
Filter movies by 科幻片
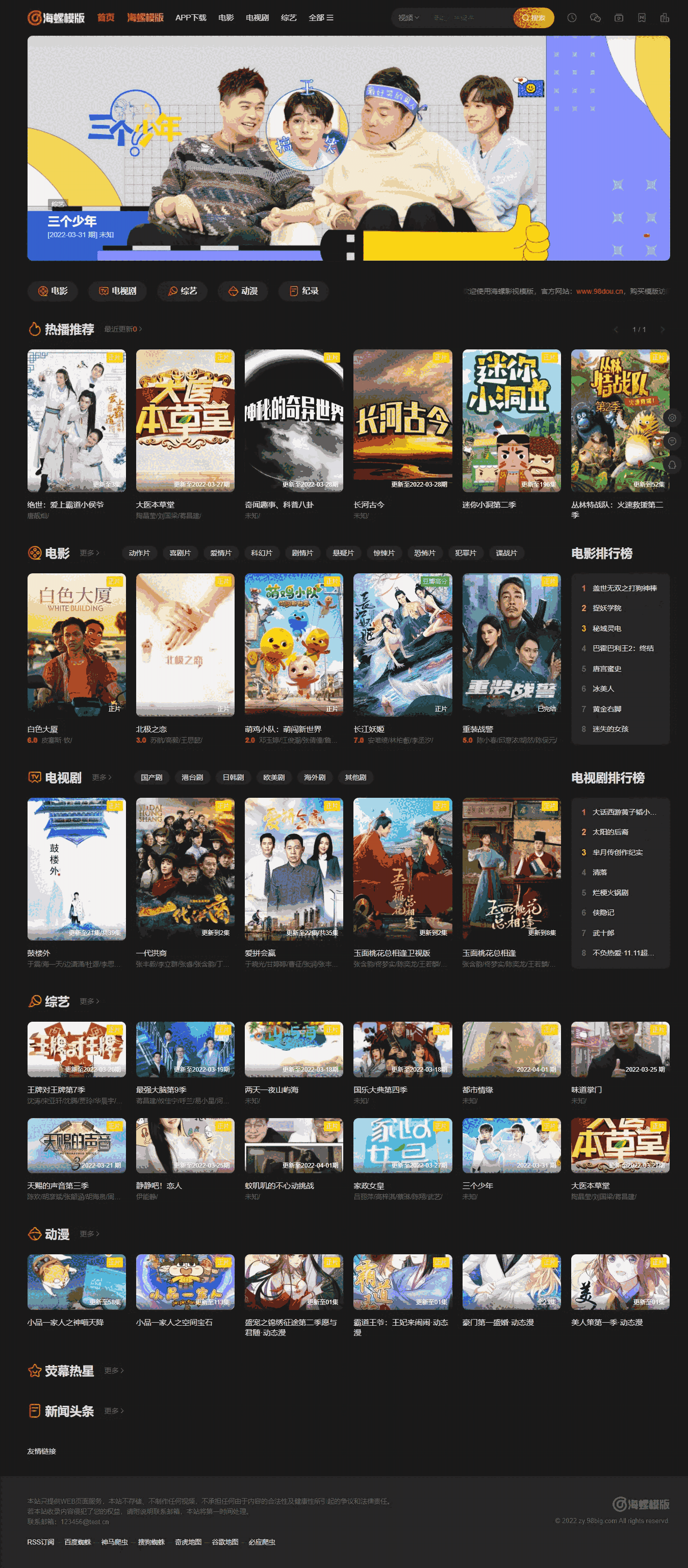pos(261,553)
